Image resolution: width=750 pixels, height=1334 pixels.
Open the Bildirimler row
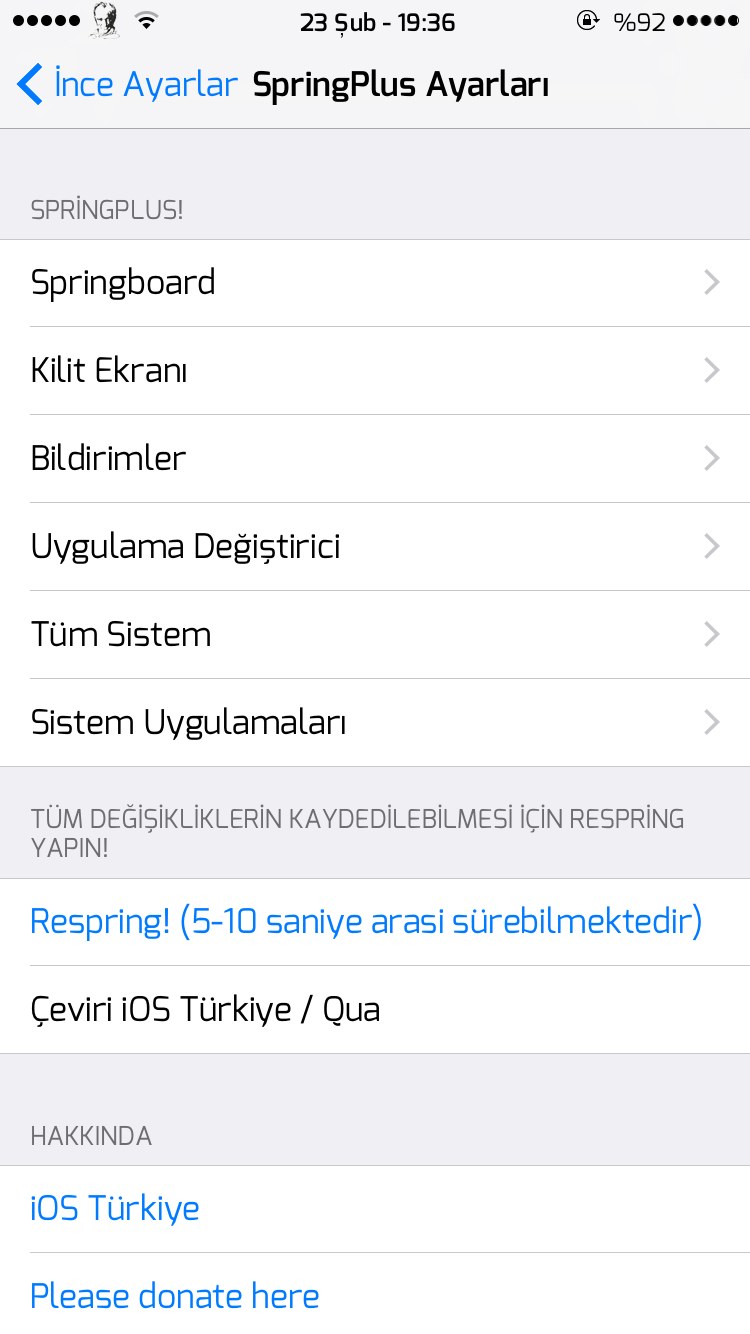(x=375, y=459)
